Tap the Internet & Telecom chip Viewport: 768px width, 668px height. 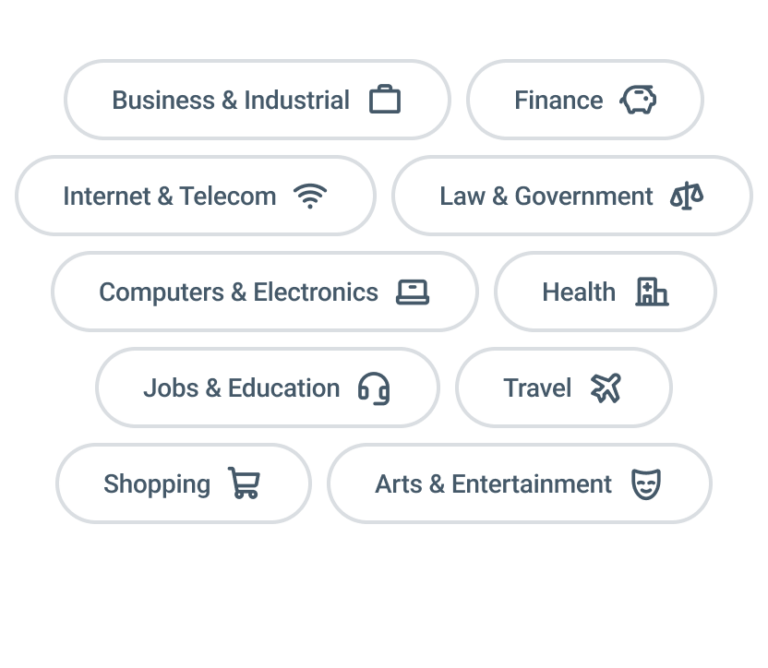click(195, 196)
